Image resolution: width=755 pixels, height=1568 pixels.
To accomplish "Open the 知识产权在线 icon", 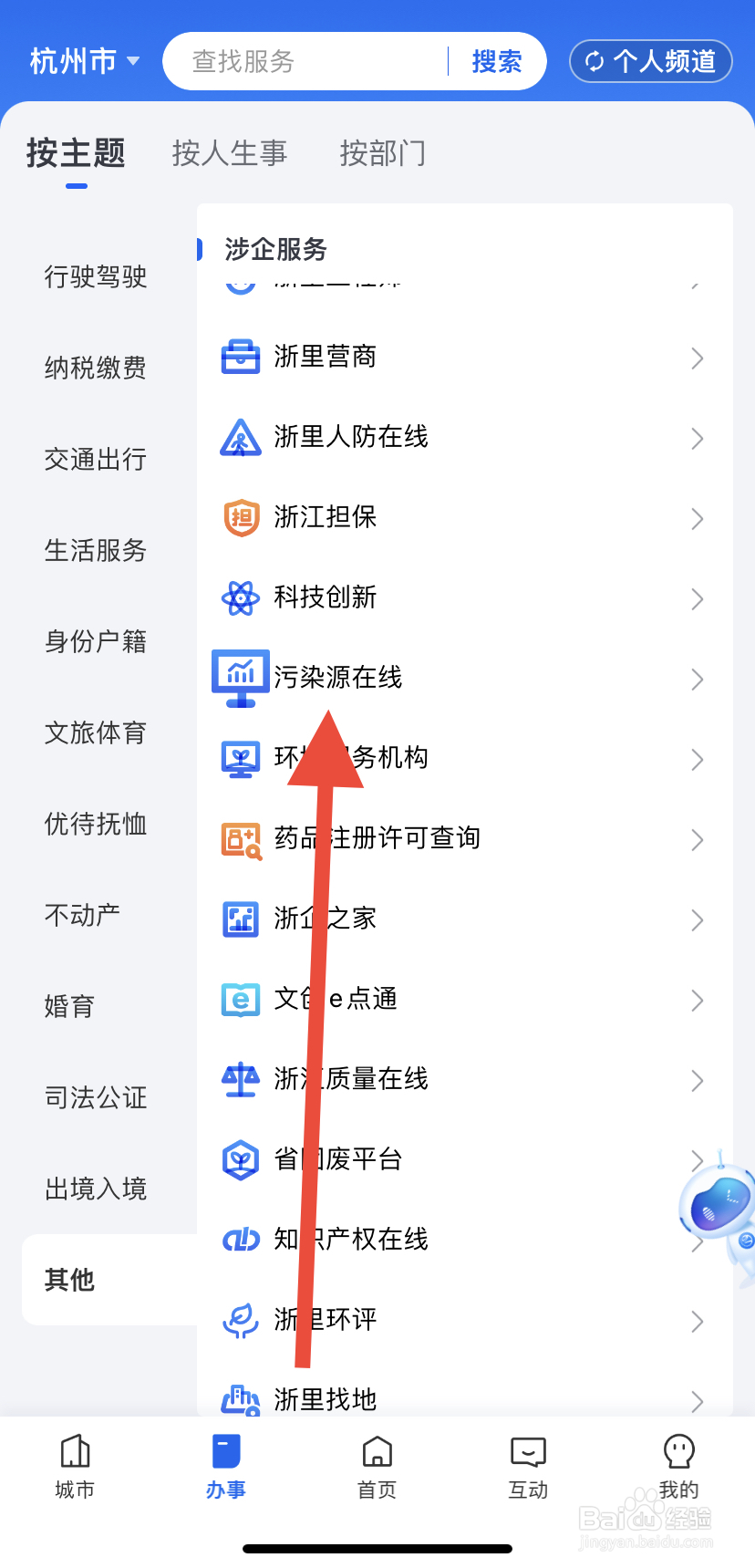I will (x=240, y=1240).
